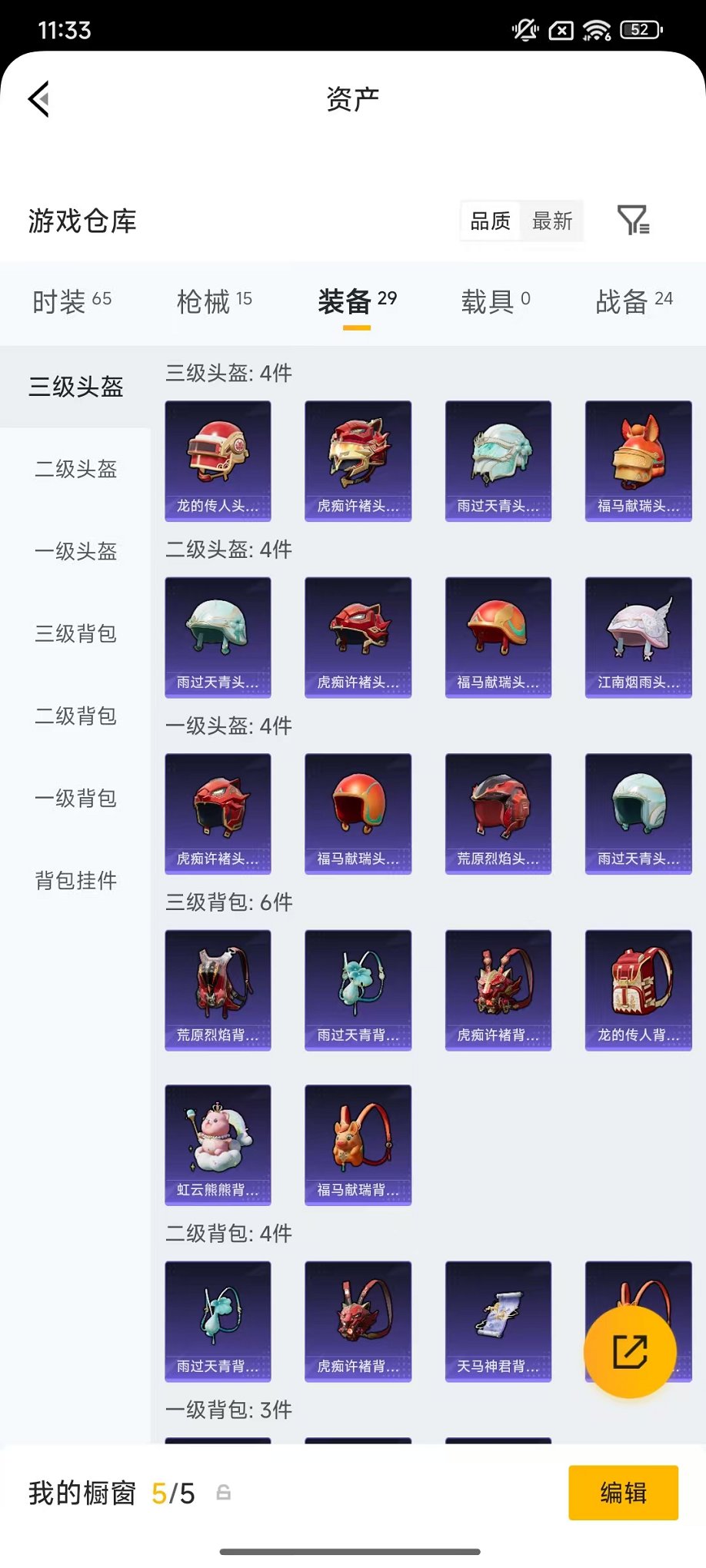Select the 龙的传人头盔 helmet thumbnail
706x1568 pixels.
point(217,460)
